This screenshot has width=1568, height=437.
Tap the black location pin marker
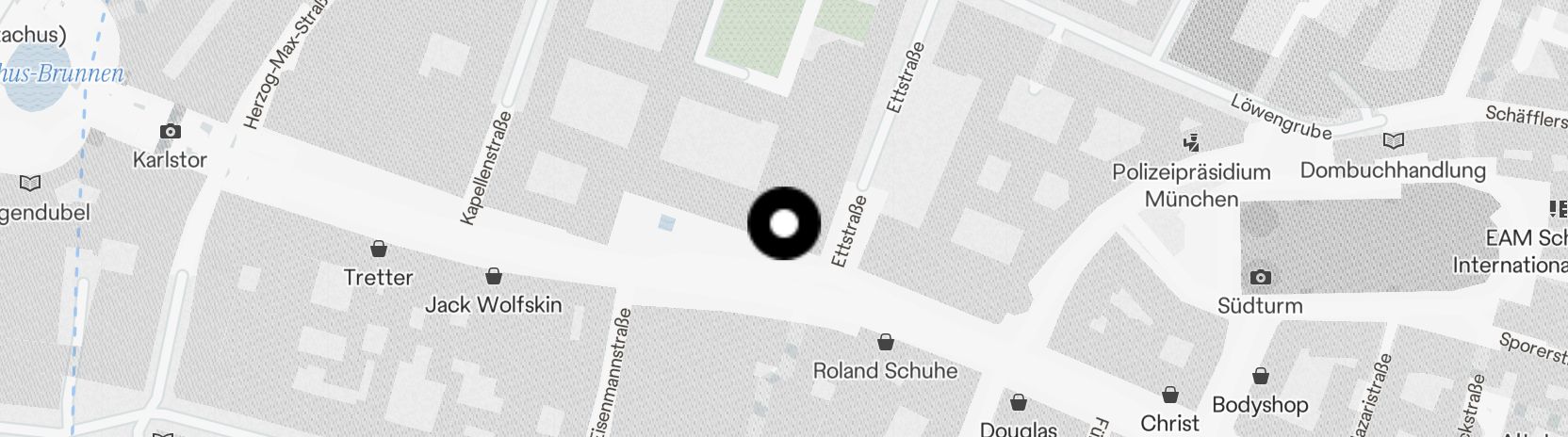[x=784, y=224]
